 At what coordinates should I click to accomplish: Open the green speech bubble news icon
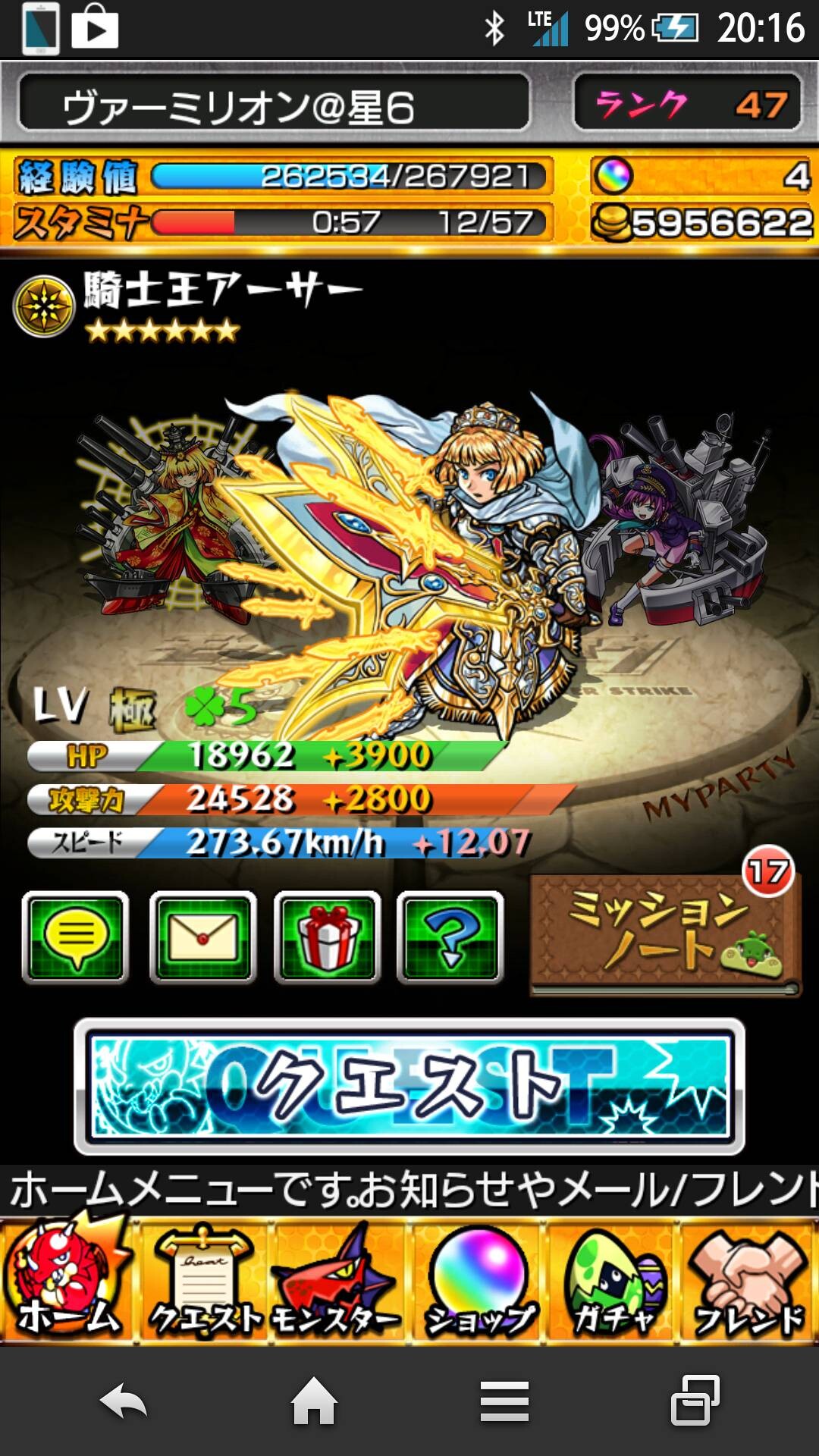coord(75,937)
